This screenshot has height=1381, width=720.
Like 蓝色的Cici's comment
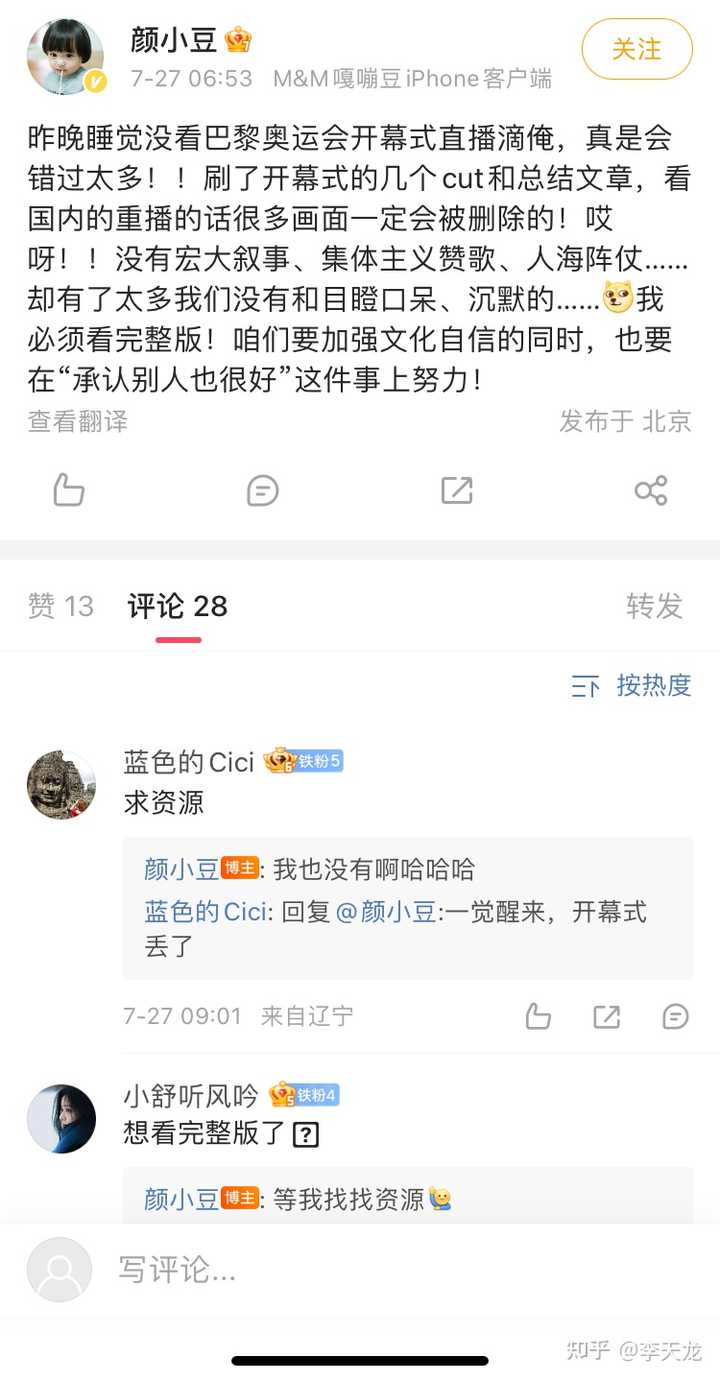pos(538,1017)
